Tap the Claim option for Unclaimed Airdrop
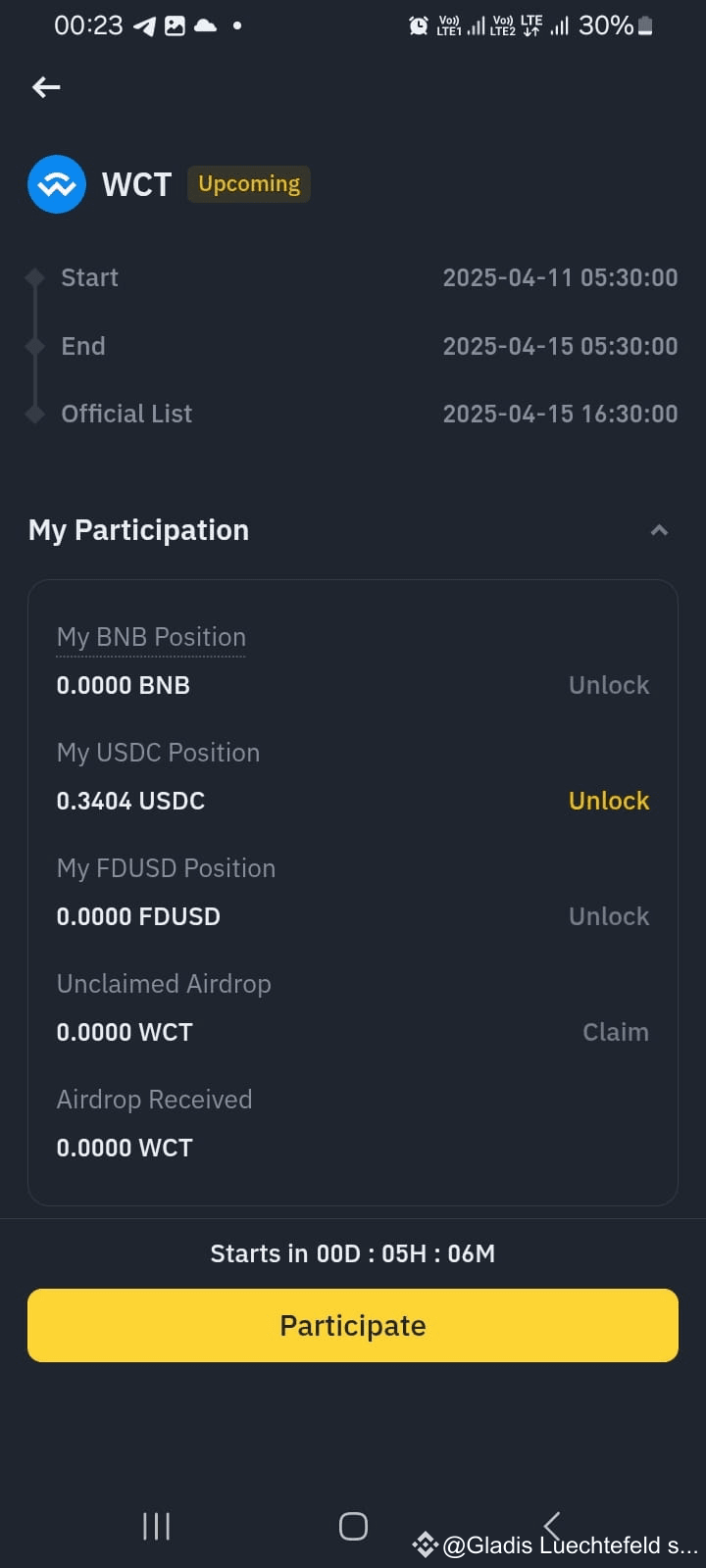 (x=615, y=1032)
